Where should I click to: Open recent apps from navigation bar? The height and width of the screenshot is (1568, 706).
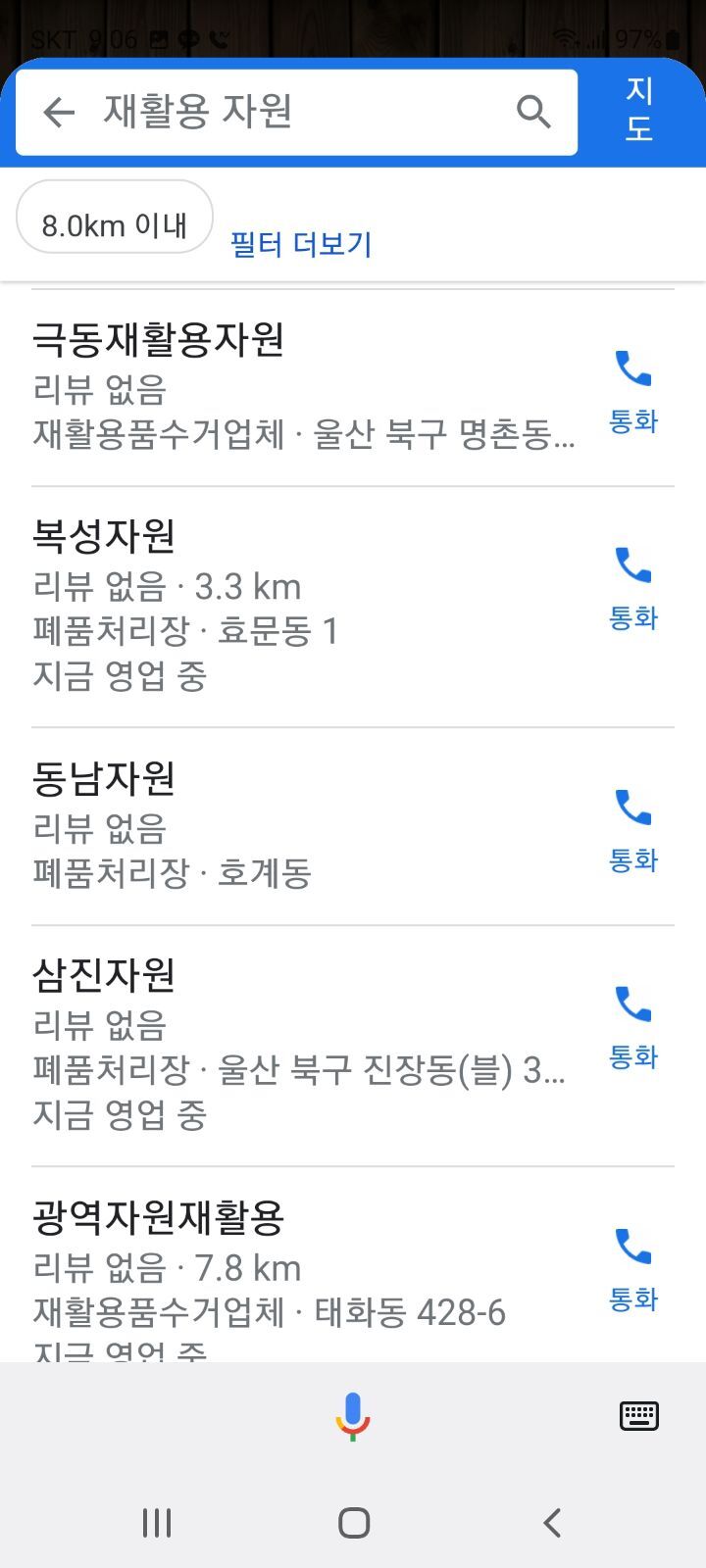point(157,1523)
